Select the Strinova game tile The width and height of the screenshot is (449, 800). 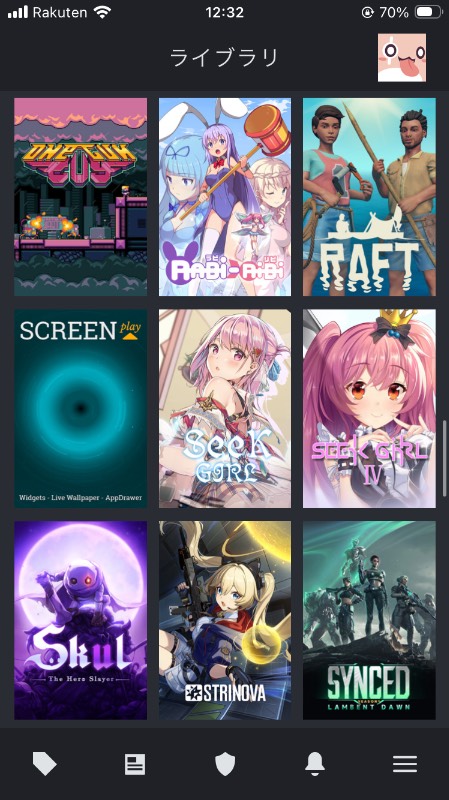[225, 620]
